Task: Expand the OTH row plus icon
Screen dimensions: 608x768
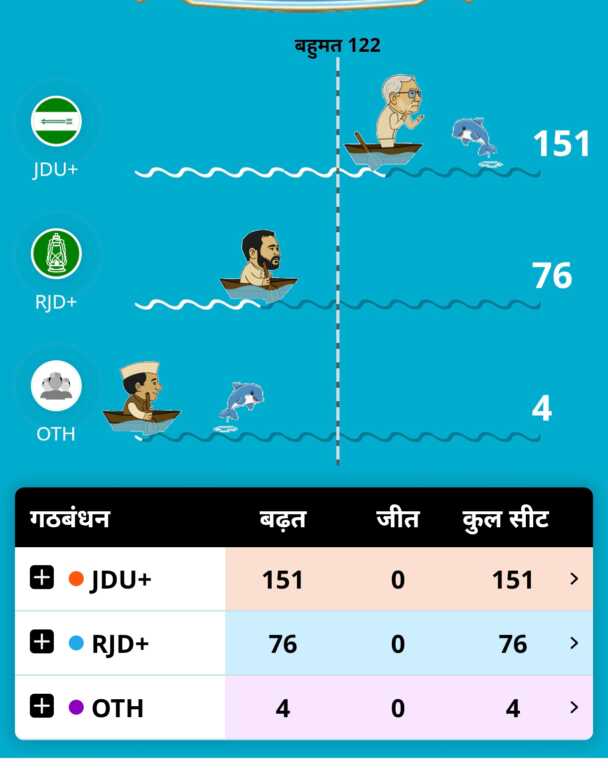Action: coord(41,707)
